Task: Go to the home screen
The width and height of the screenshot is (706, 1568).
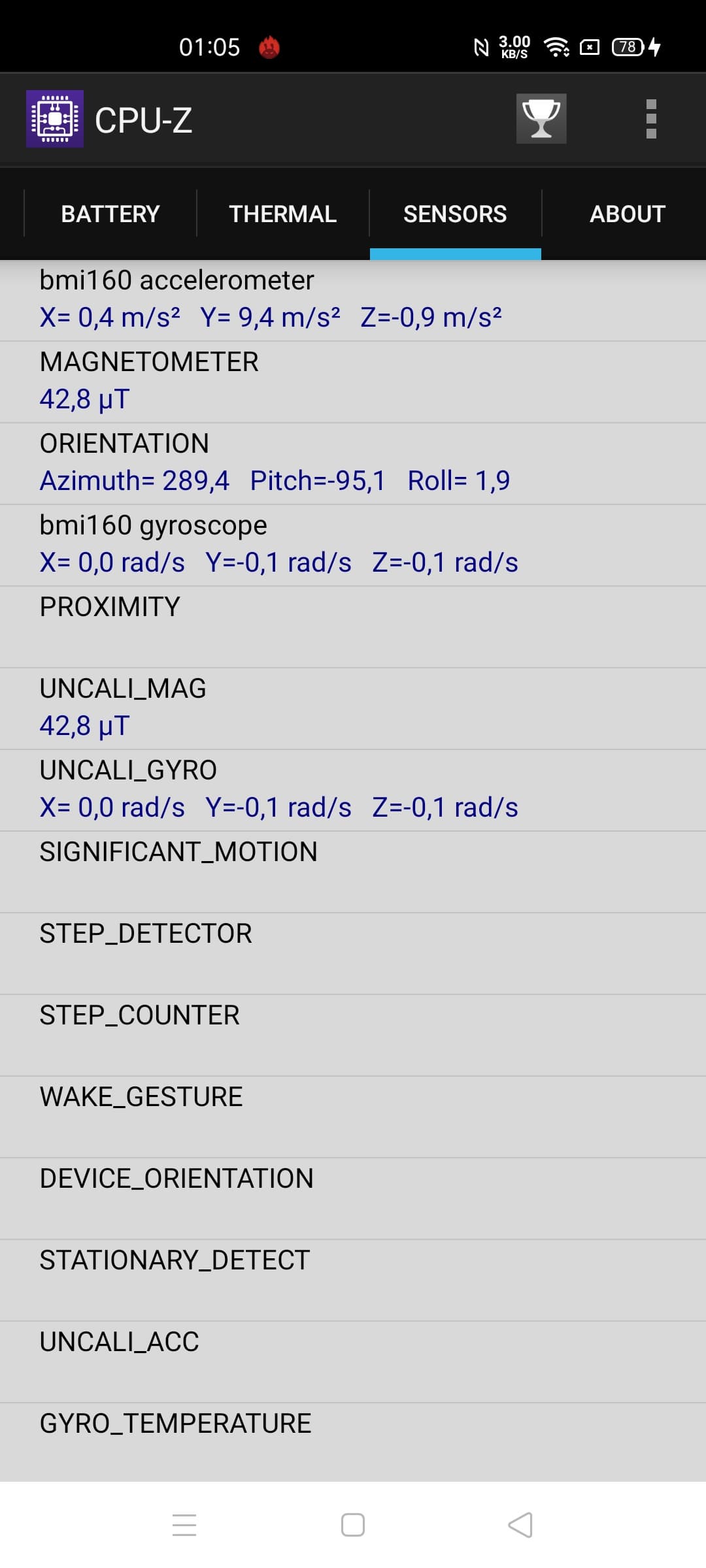Action: [353, 1525]
